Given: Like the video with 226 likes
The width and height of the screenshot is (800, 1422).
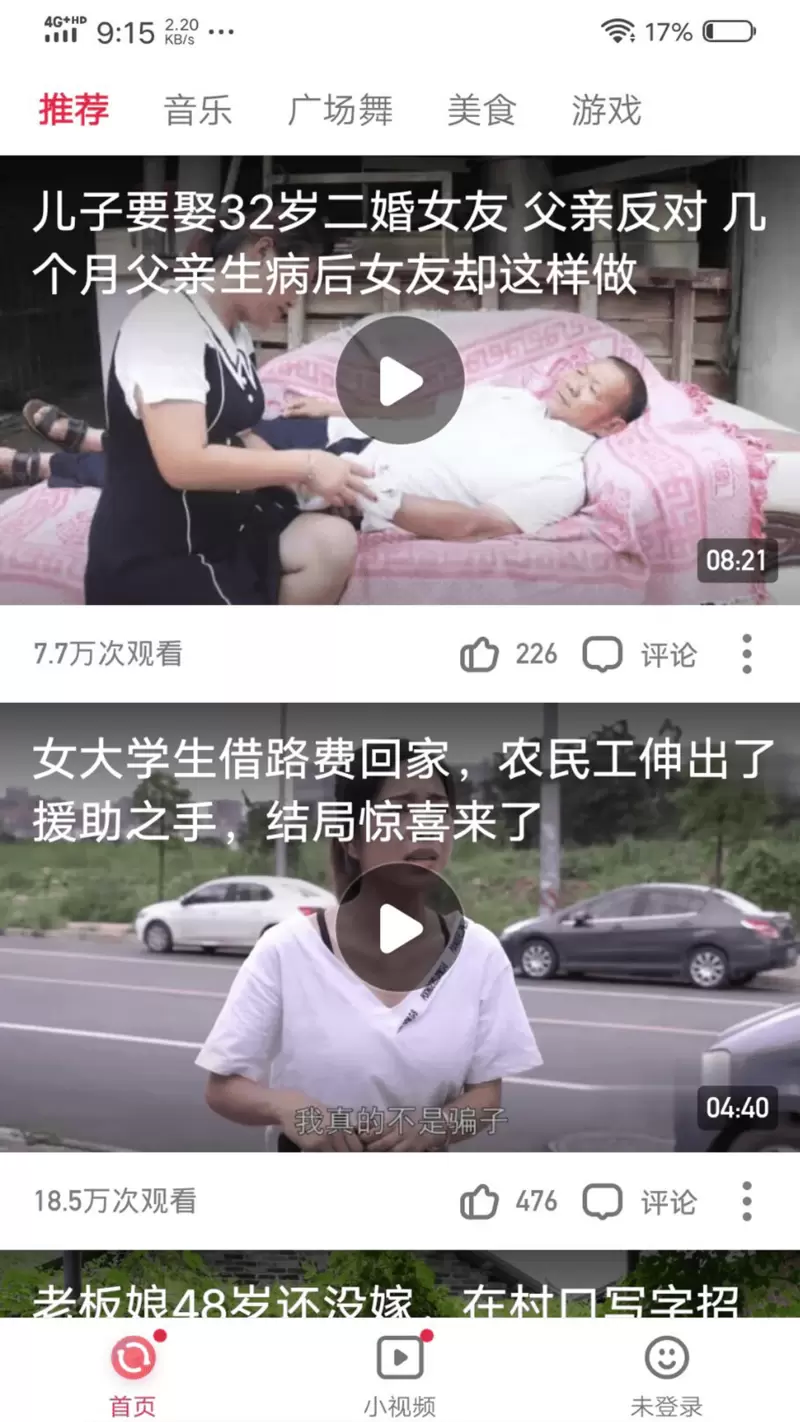Looking at the screenshot, I should 480,655.
